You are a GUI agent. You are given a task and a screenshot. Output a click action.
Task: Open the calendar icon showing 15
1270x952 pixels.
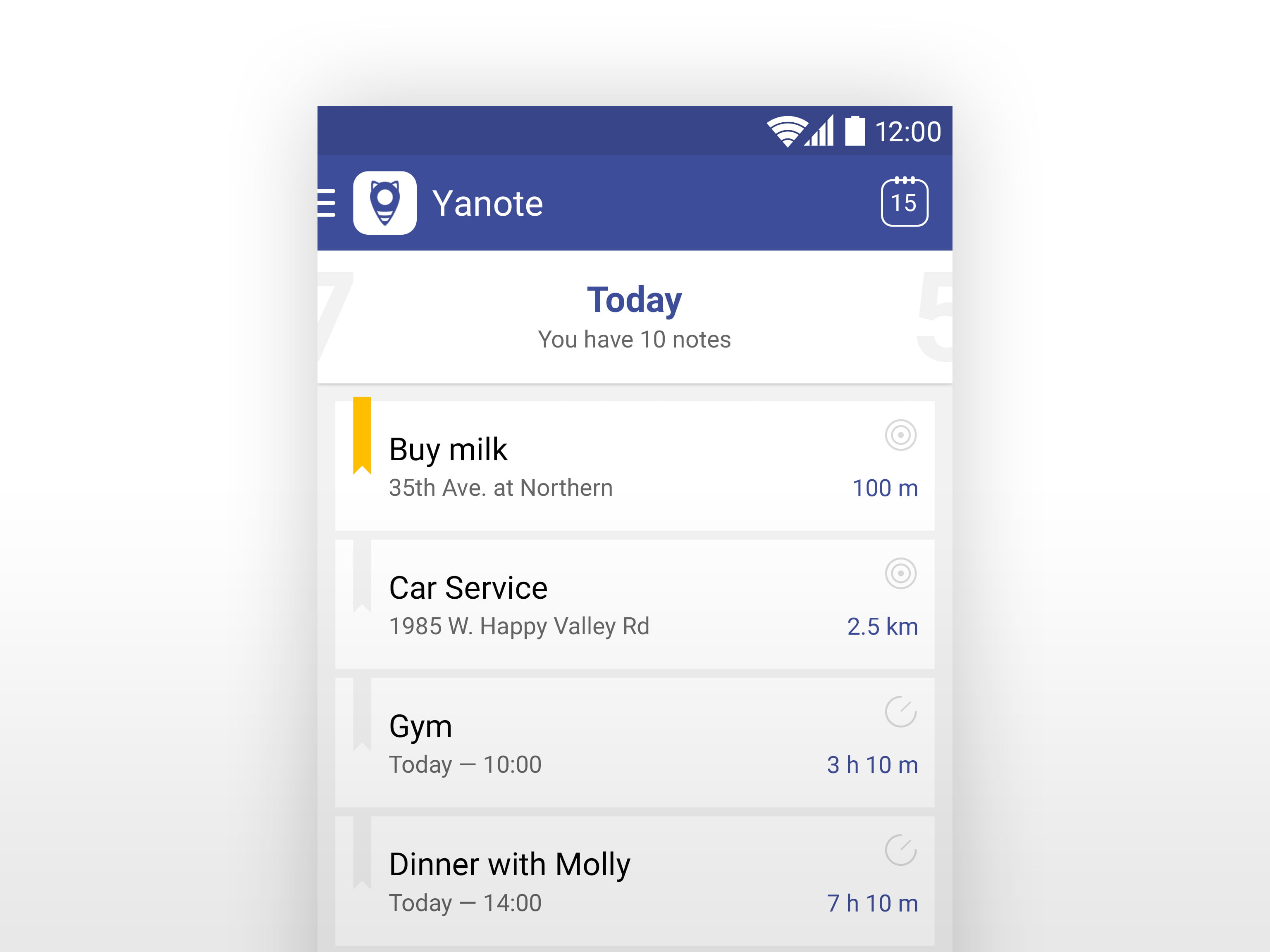(x=904, y=202)
